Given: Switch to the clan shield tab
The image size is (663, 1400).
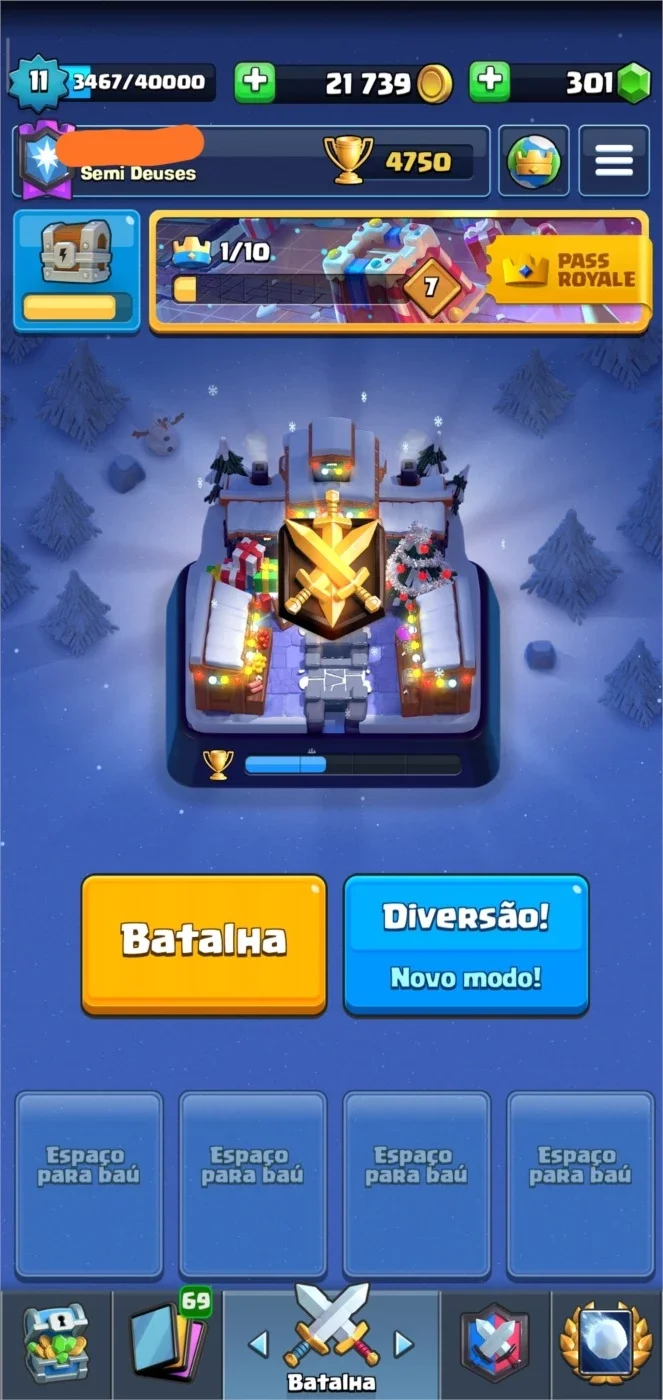Looking at the screenshot, I should (x=495, y=1345).
